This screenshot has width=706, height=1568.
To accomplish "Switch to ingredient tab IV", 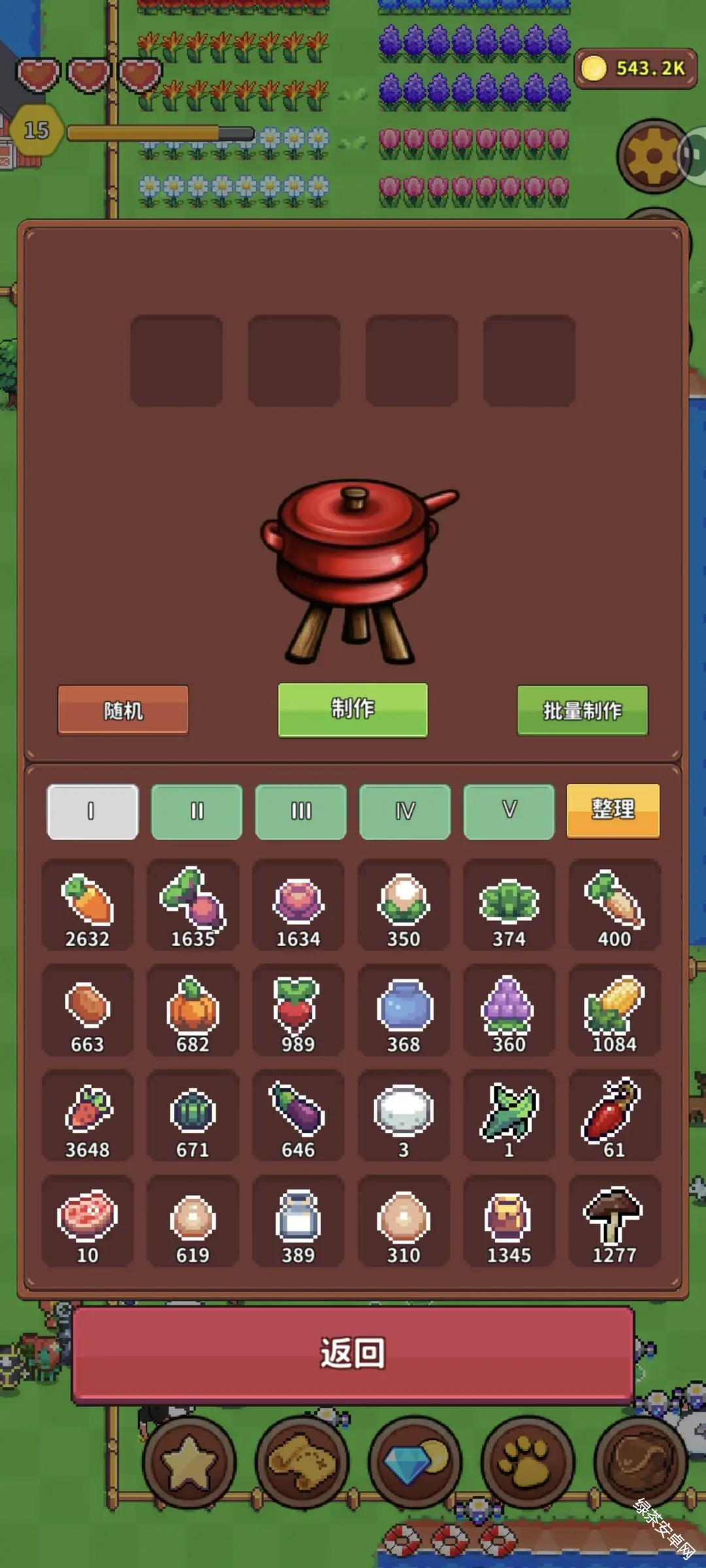I will coord(405,811).
